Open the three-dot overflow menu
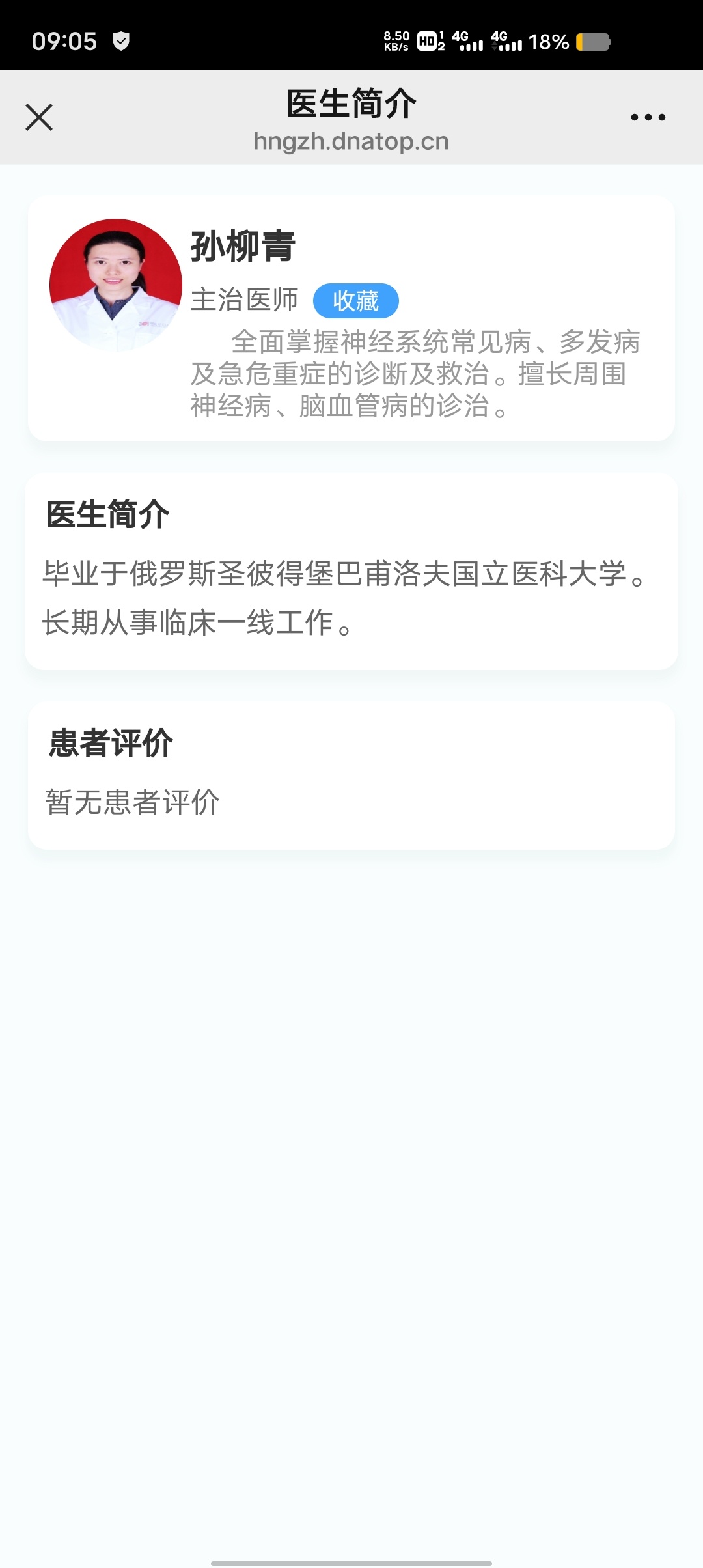Screen dimensions: 703x1568 click(648, 118)
